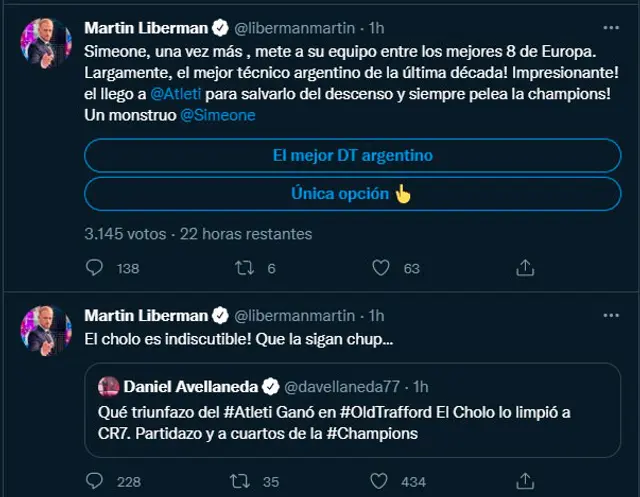640x497 pixels.
Task: Select the Única opción poll choice
Action: tap(352, 194)
